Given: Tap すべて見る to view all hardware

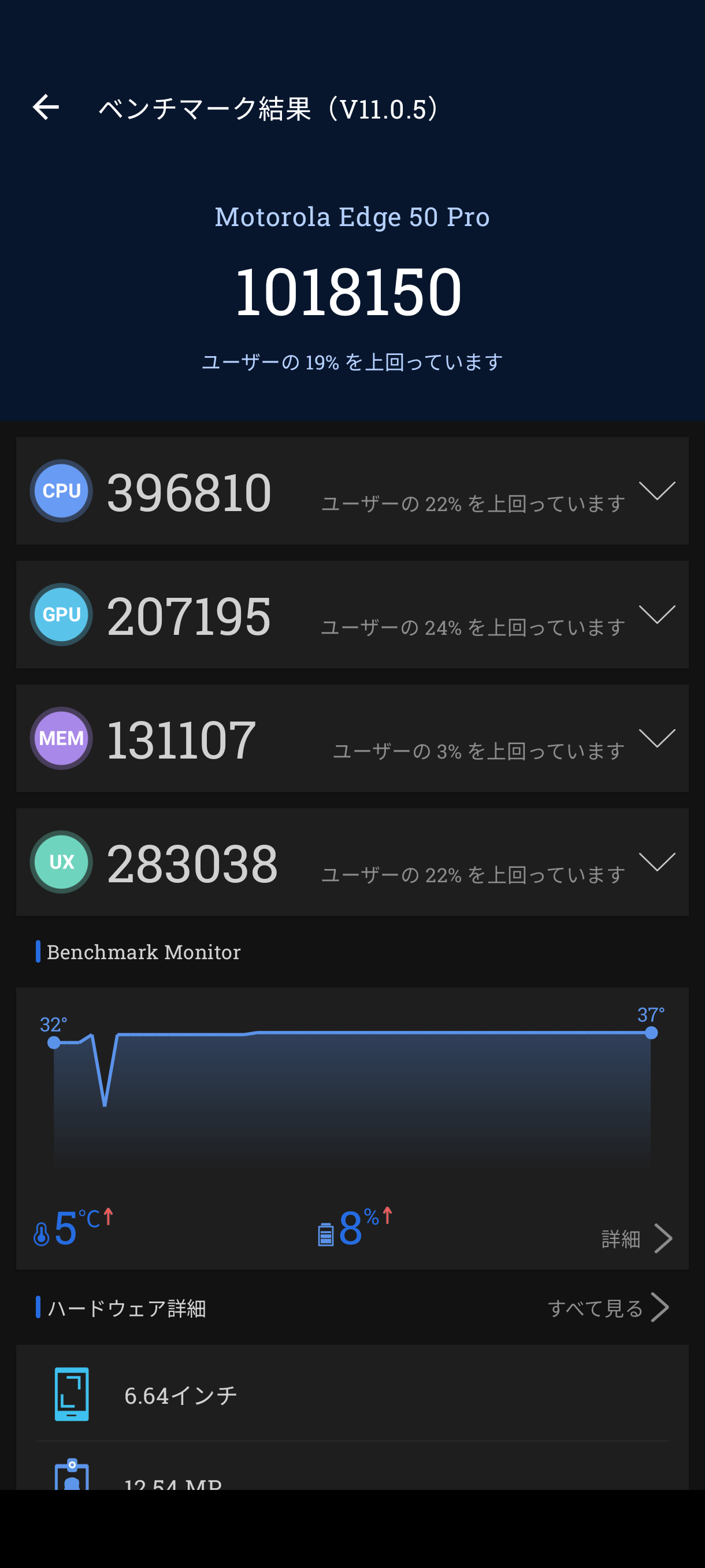Looking at the screenshot, I should point(607,1307).
